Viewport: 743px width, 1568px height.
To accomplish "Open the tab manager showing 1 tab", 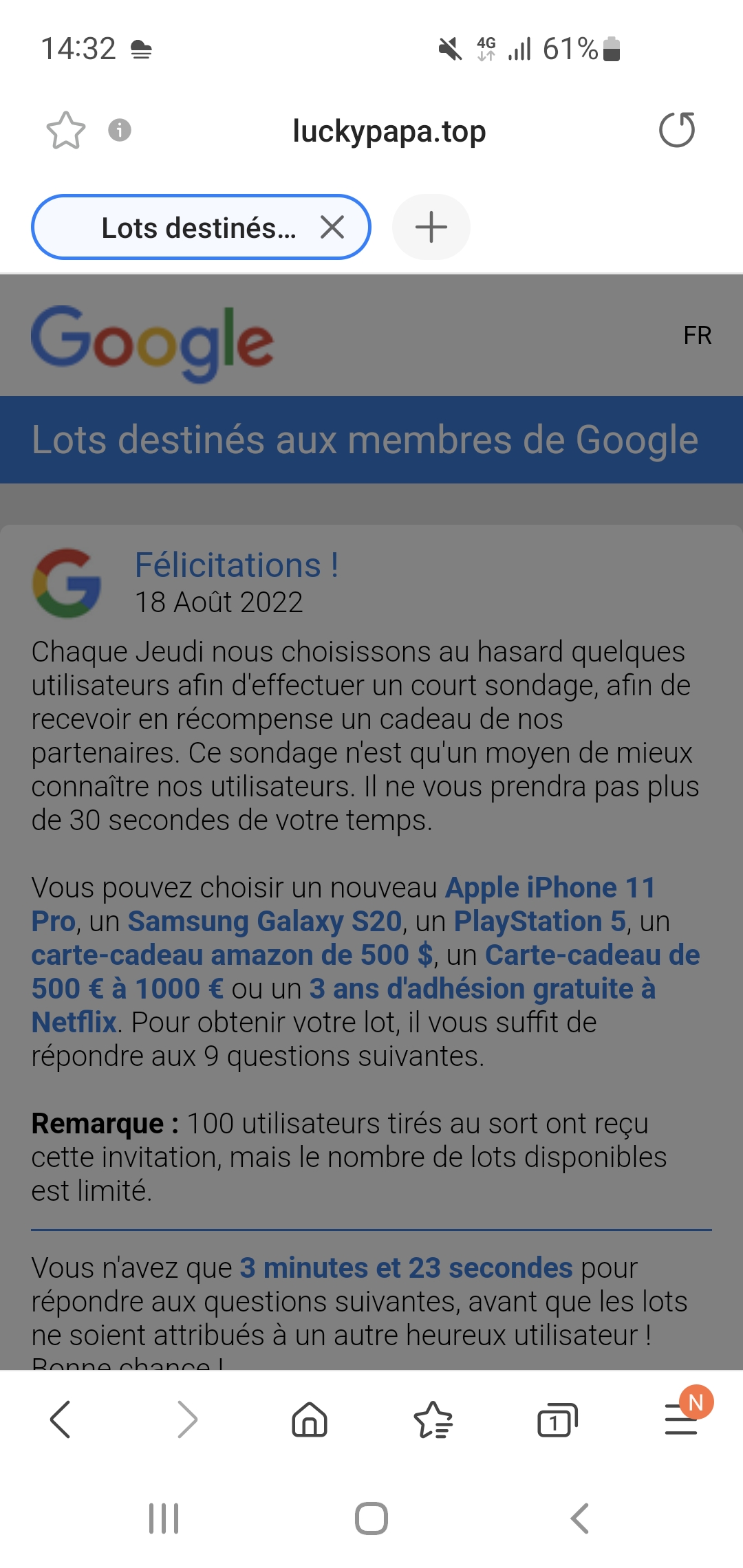I will (557, 1419).
